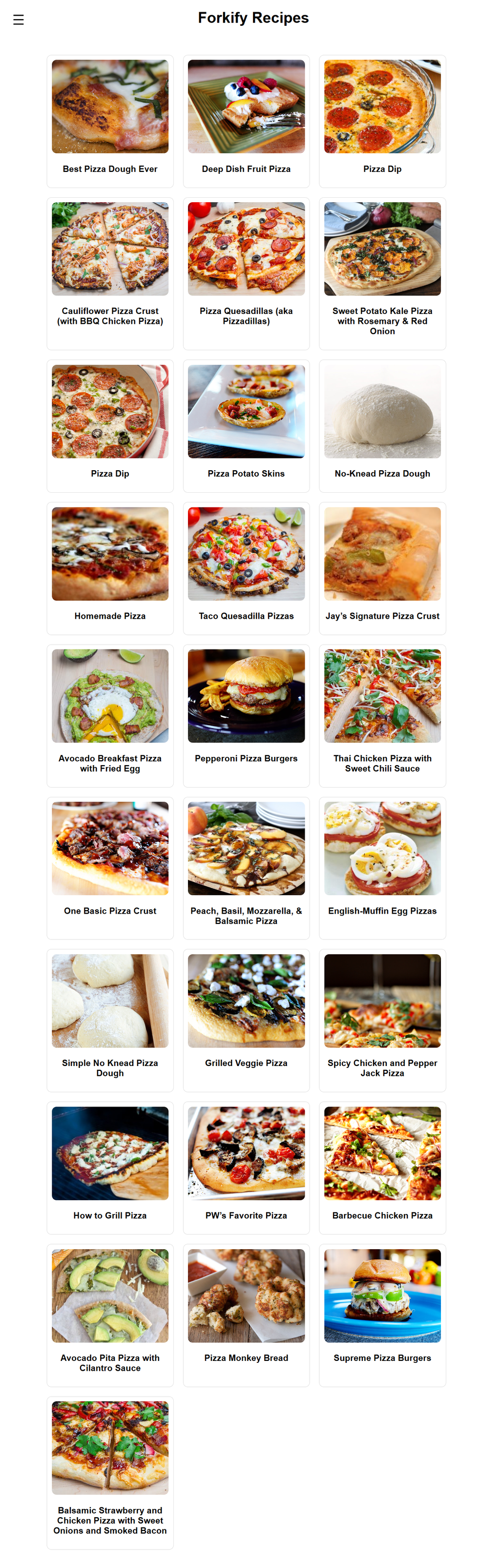Open English-Muffin Egg Pizzas recipe
This screenshot has width=500, height=1568.
click(x=382, y=867)
